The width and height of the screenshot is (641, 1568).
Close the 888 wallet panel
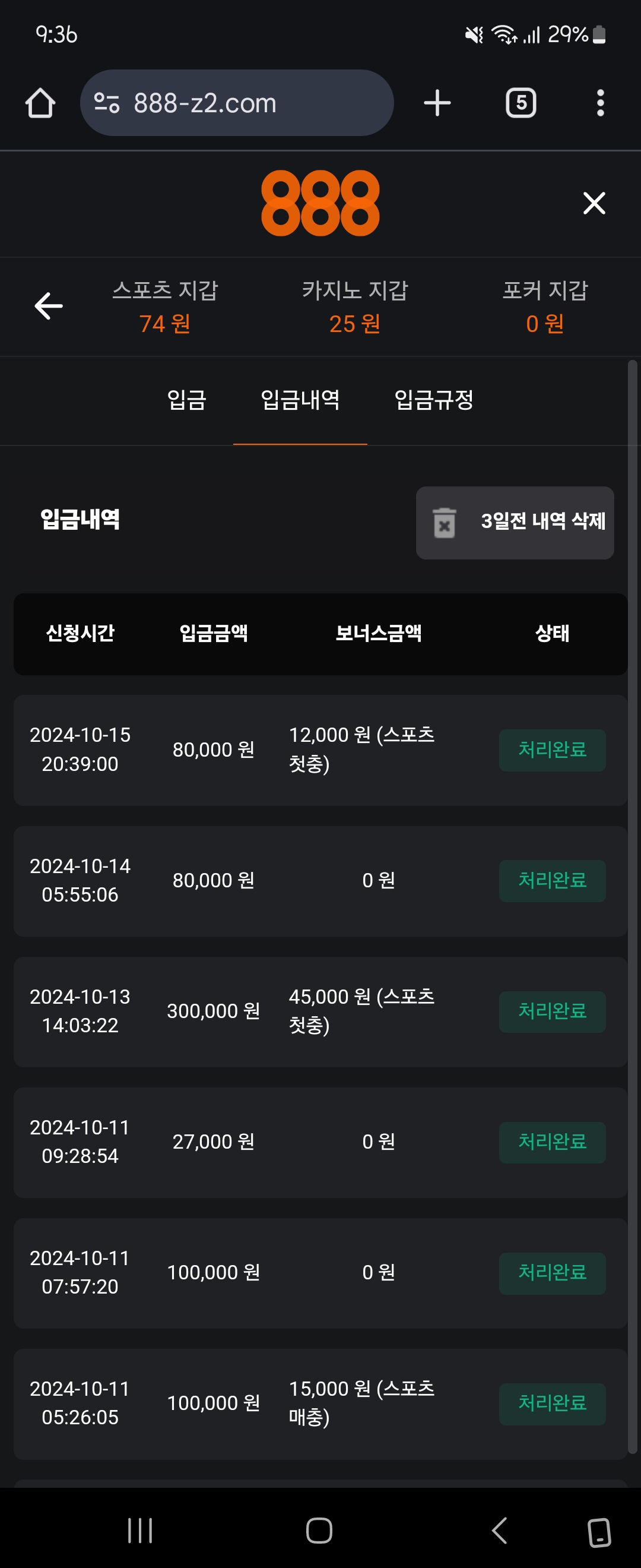coord(594,203)
